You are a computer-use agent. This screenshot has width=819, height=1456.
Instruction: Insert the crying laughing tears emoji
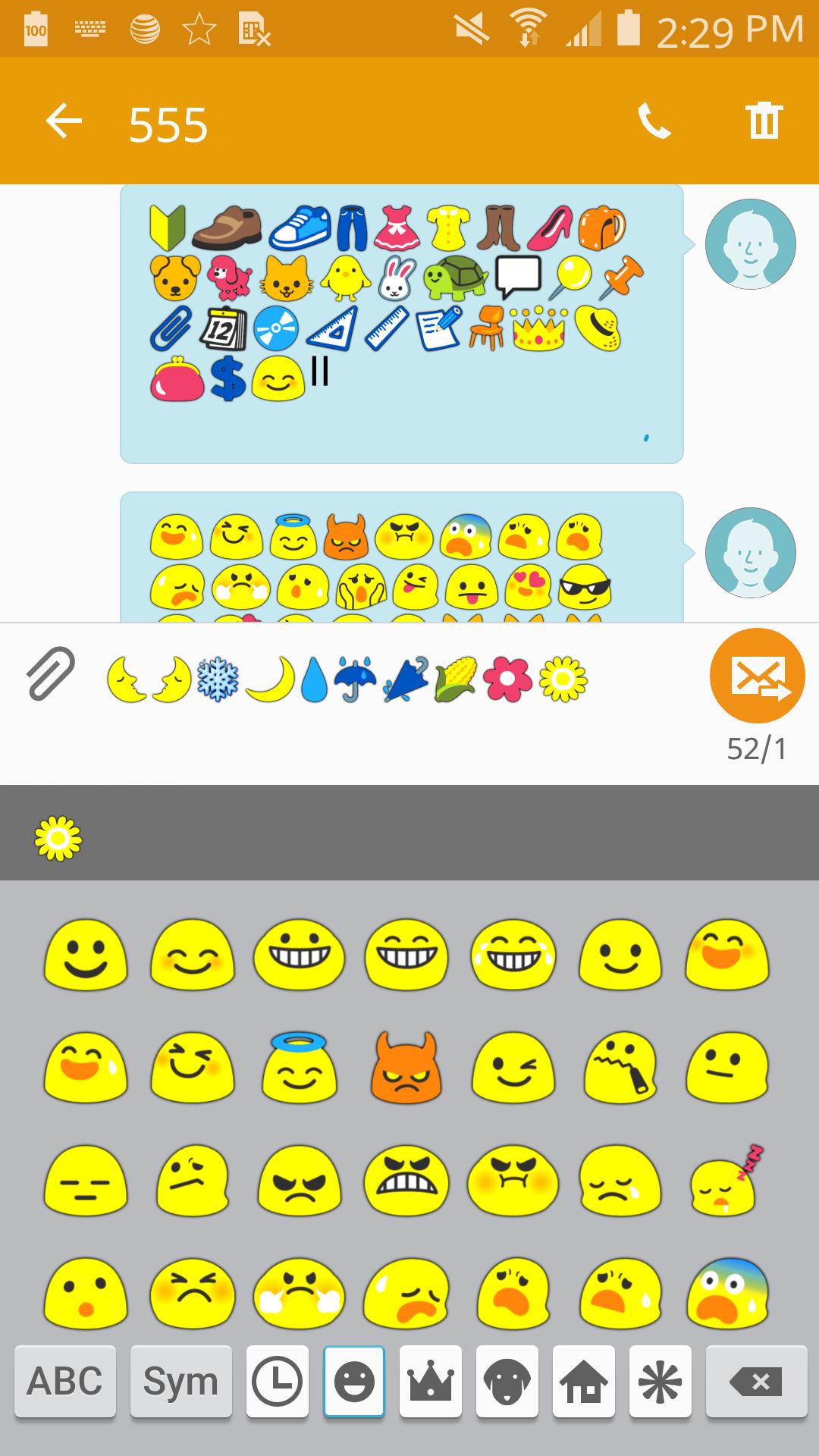[513, 954]
